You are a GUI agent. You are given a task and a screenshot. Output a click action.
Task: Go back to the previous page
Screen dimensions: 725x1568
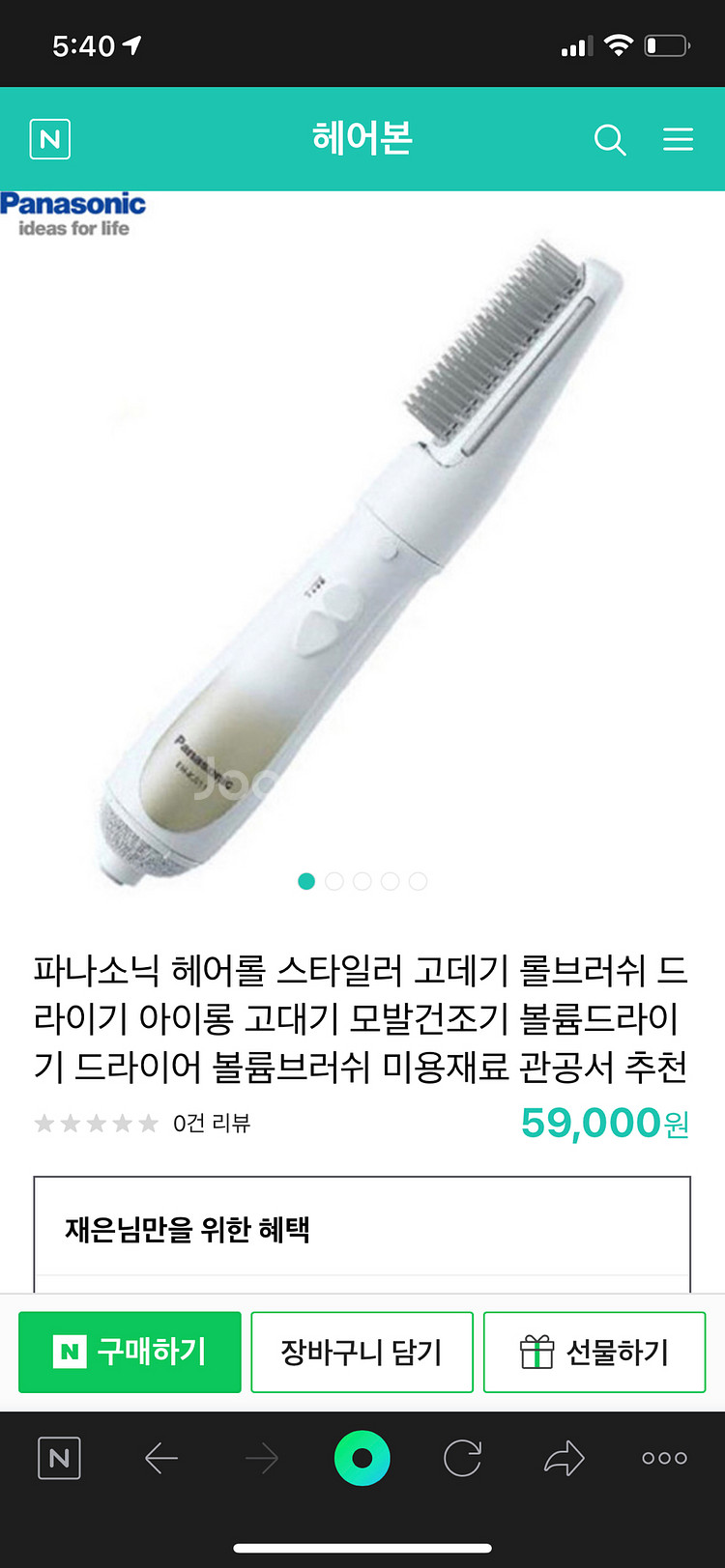click(161, 1458)
